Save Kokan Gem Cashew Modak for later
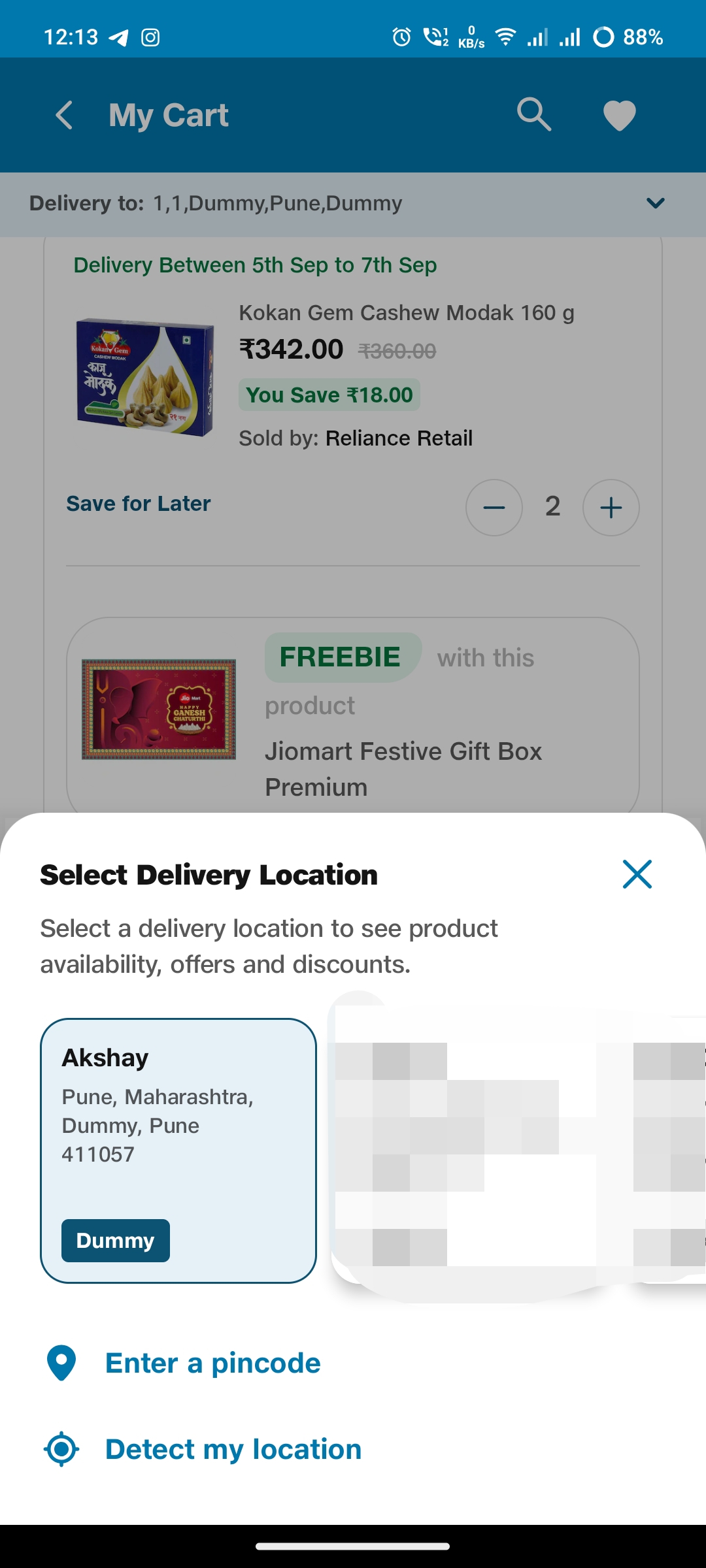This screenshot has height=1568, width=706. point(139,504)
